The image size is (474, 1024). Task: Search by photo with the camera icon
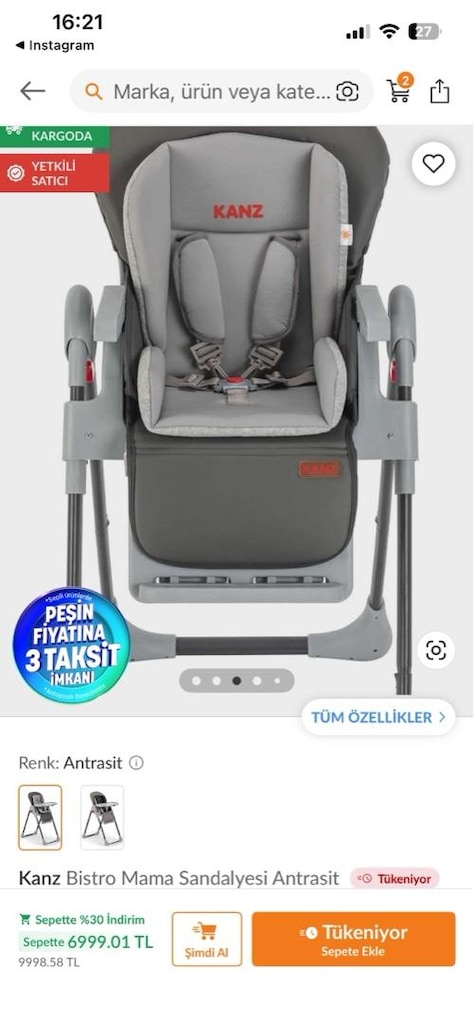click(347, 91)
